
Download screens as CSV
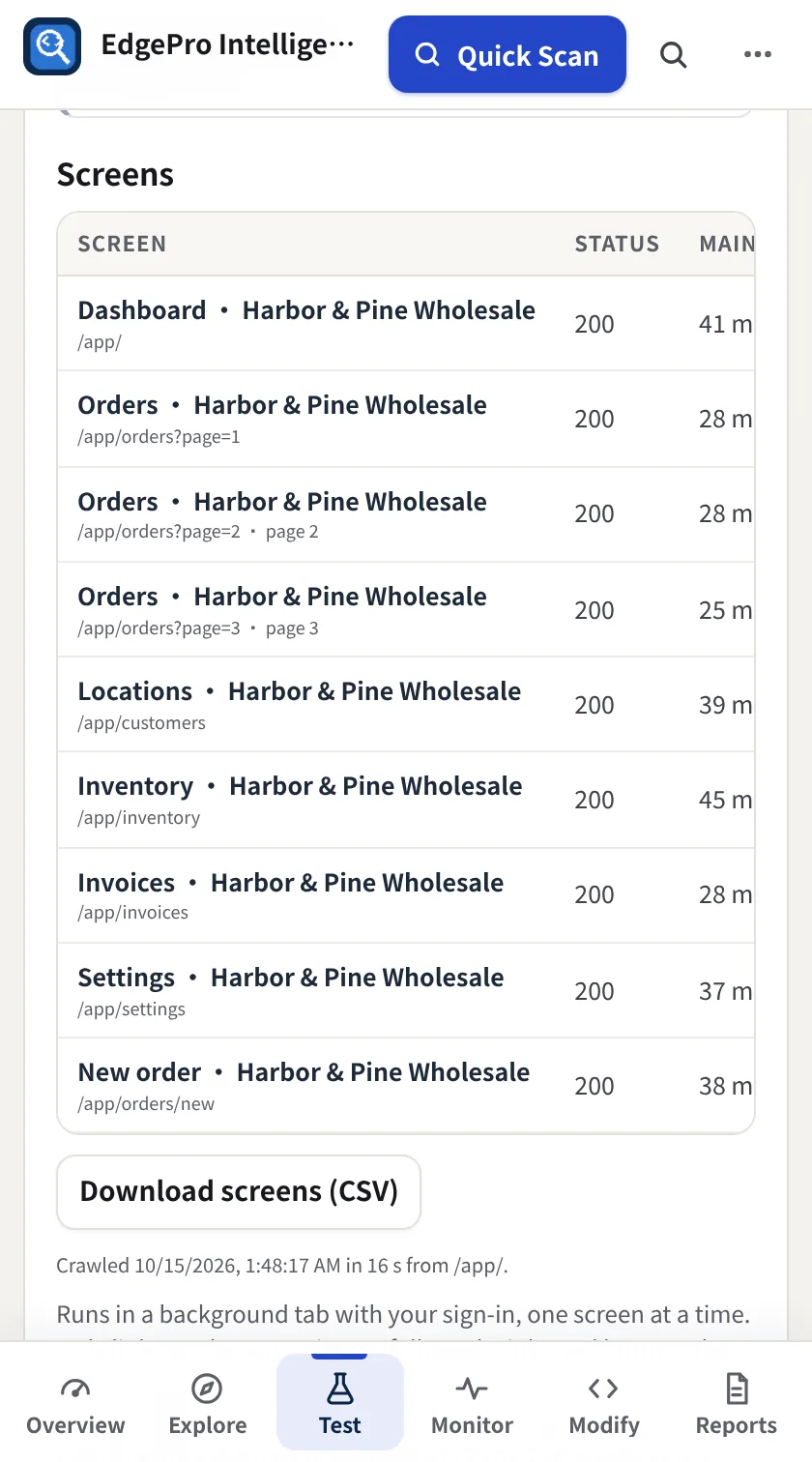(239, 1191)
